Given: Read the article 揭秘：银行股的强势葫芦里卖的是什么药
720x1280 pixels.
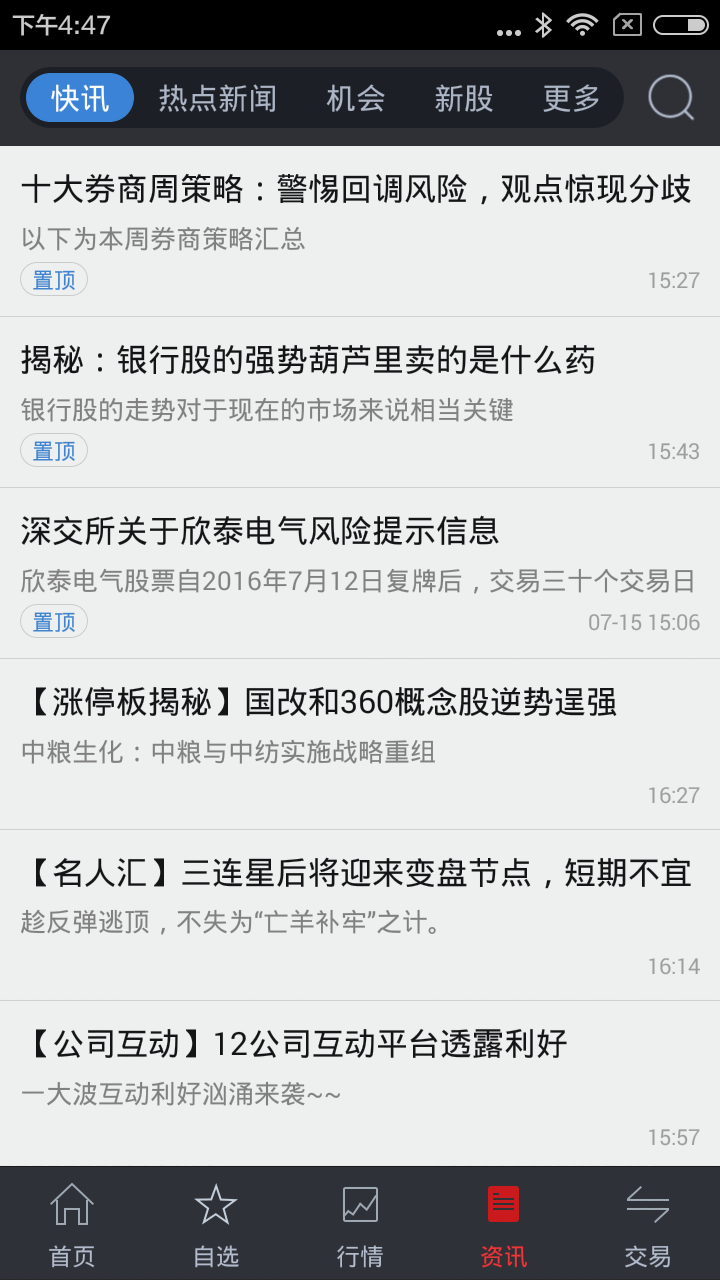Looking at the screenshot, I should (308, 360).
